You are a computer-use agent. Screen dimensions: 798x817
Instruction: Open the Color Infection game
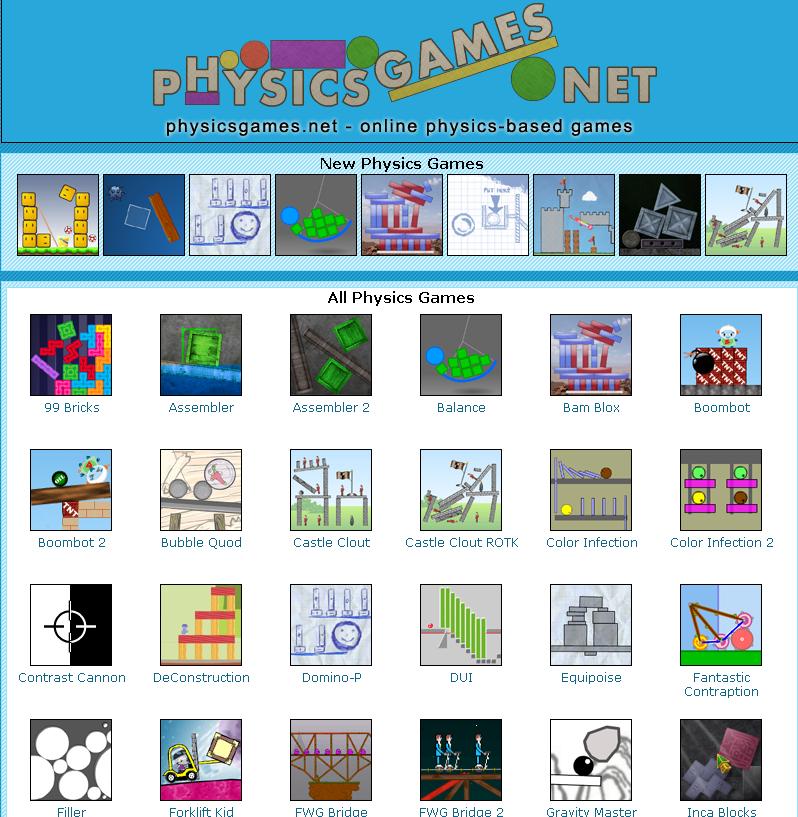click(591, 490)
